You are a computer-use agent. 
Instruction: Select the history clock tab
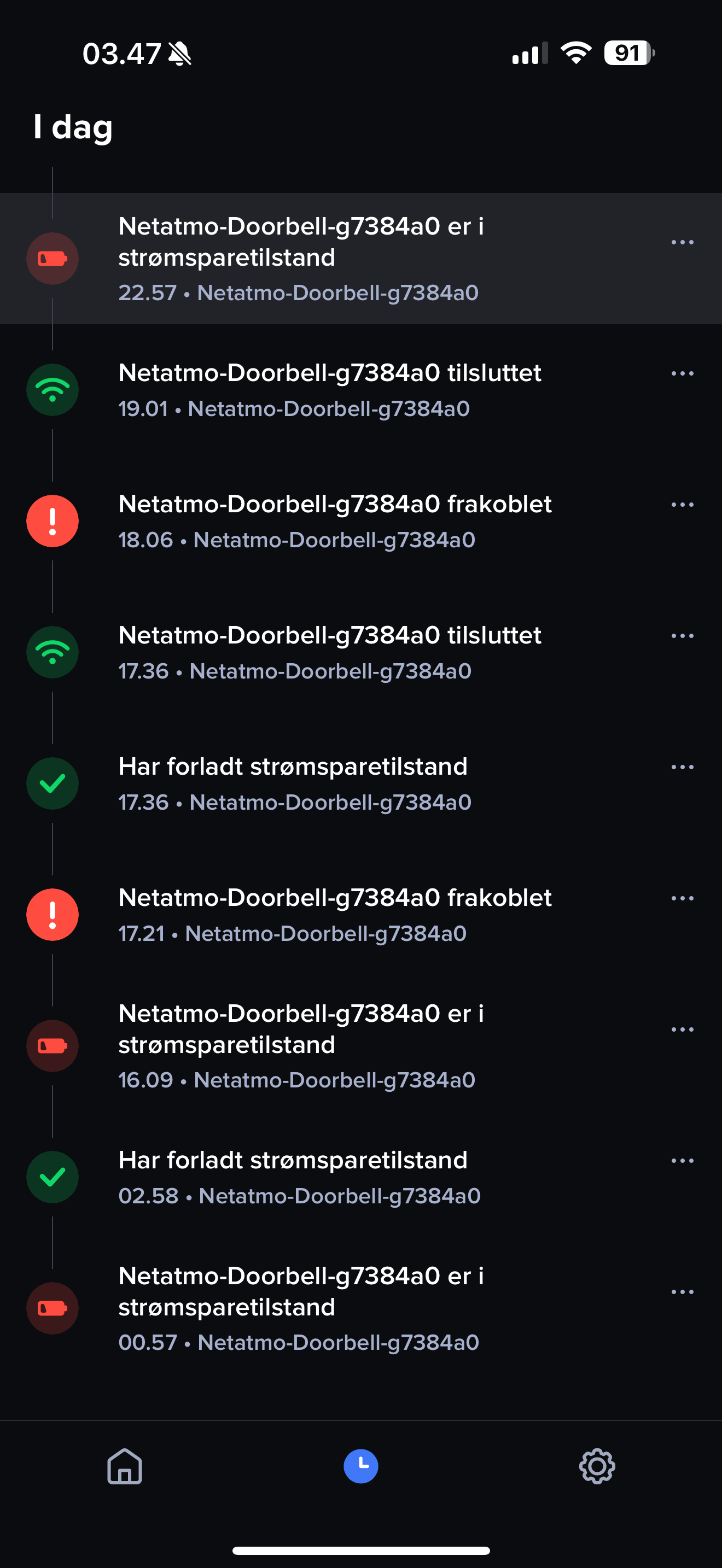point(360,1466)
